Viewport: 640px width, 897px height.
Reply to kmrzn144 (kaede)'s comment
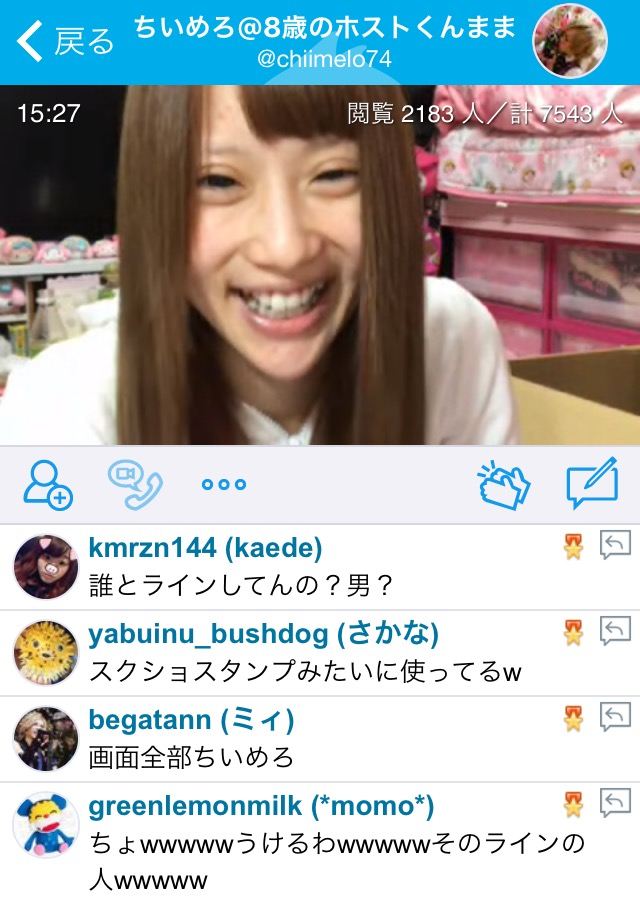pyautogui.click(x=614, y=545)
